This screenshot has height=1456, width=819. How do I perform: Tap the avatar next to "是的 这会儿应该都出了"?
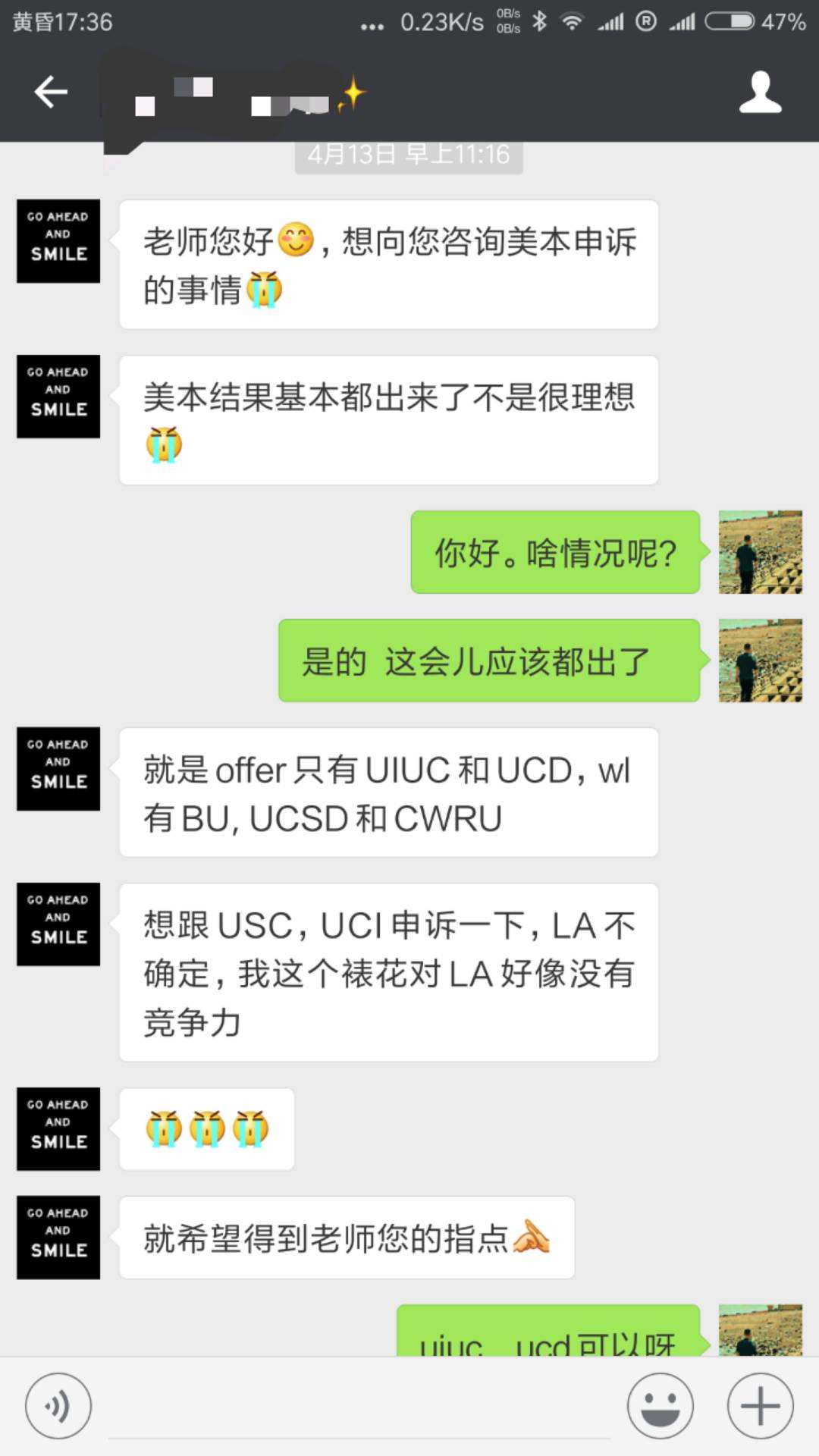click(760, 661)
